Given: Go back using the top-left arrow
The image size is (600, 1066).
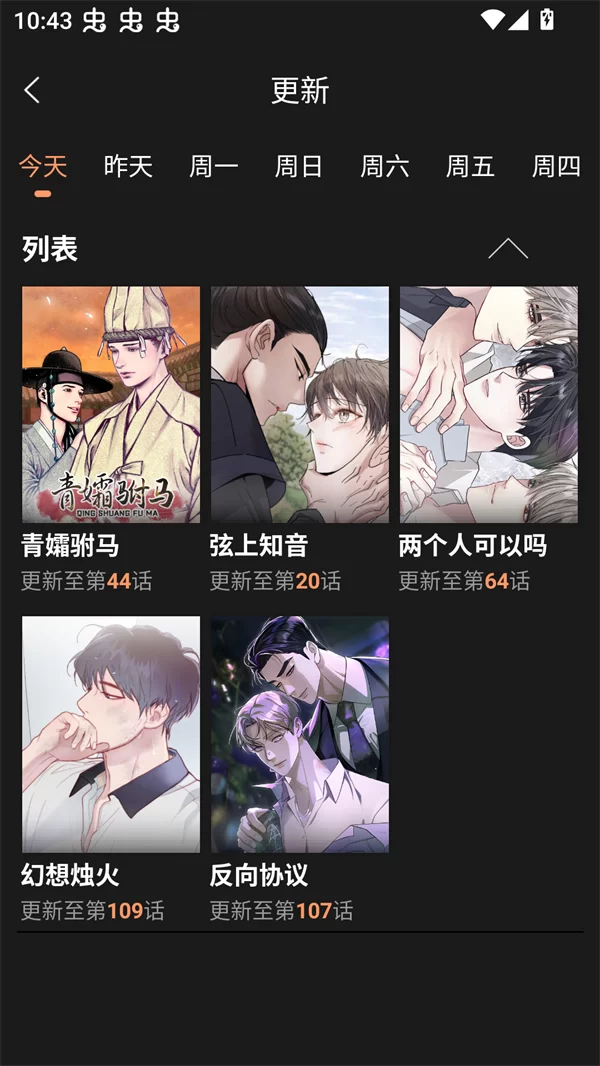Looking at the screenshot, I should pos(32,90).
